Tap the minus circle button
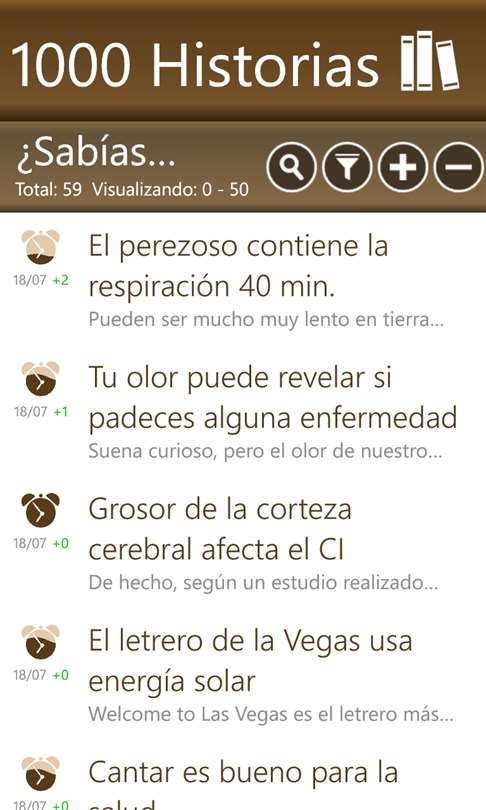 459,167
